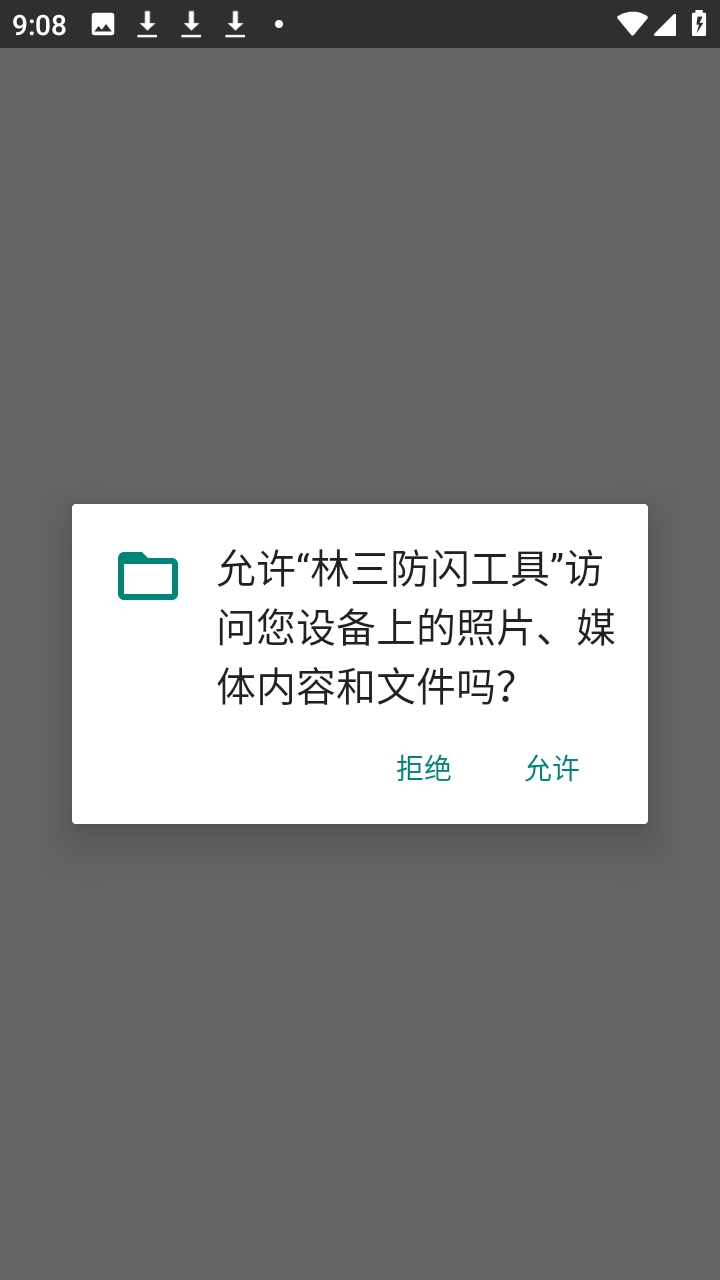This screenshot has width=720, height=1280.
Task: Deny the permission with 拒绝
Action: point(424,768)
